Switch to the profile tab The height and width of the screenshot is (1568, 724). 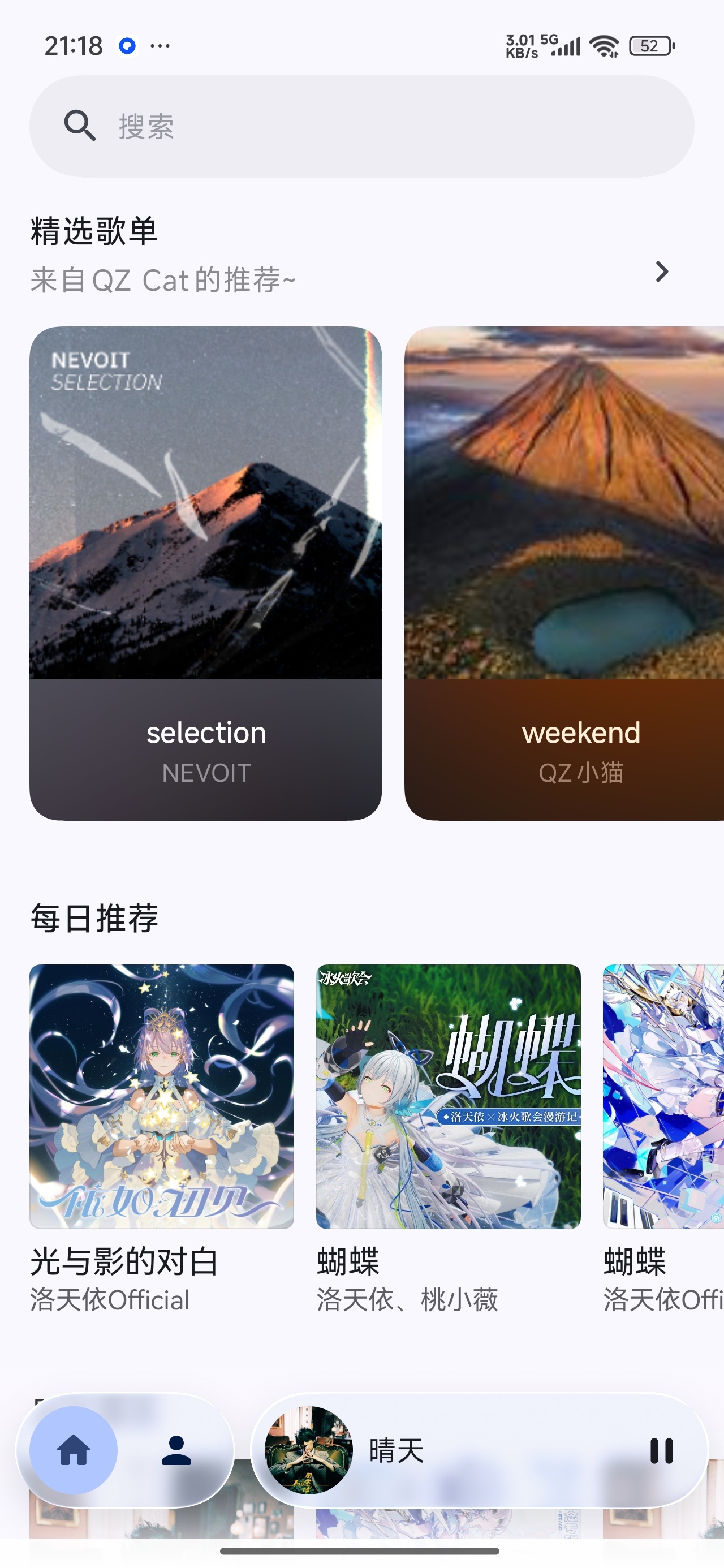click(176, 1450)
